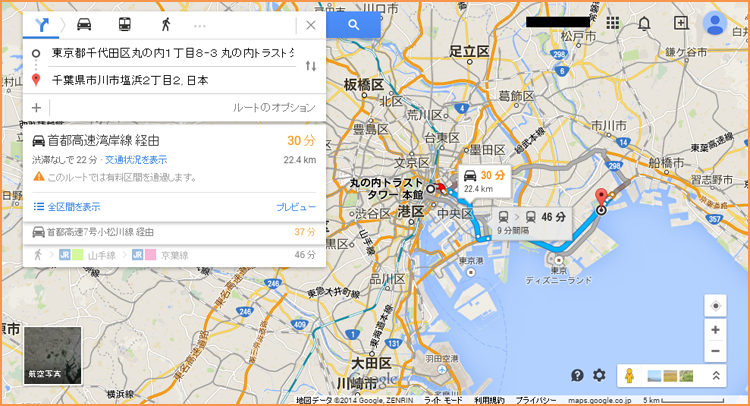Open map settings gear
The image size is (750, 406).
coord(599,375)
